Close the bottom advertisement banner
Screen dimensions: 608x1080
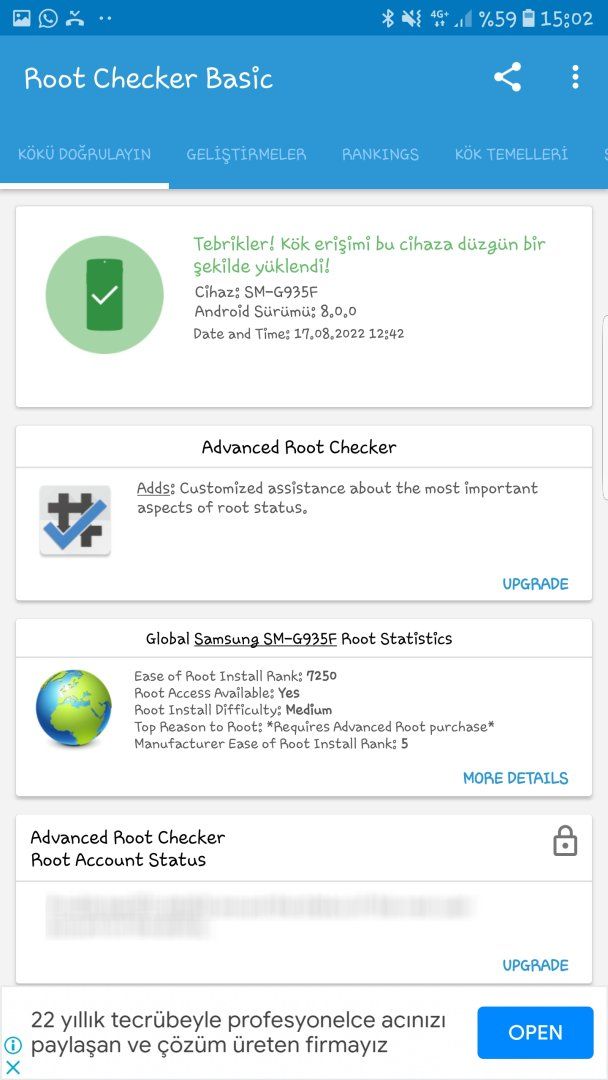click(13, 1067)
